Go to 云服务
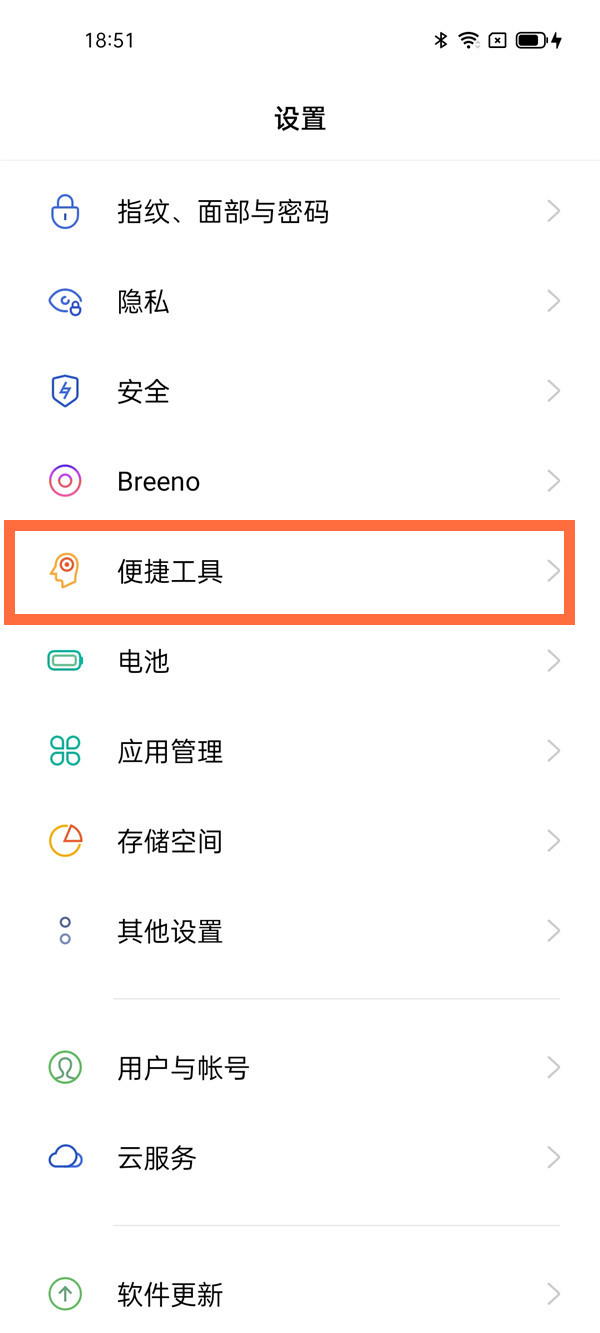 [x=300, y=1158]
